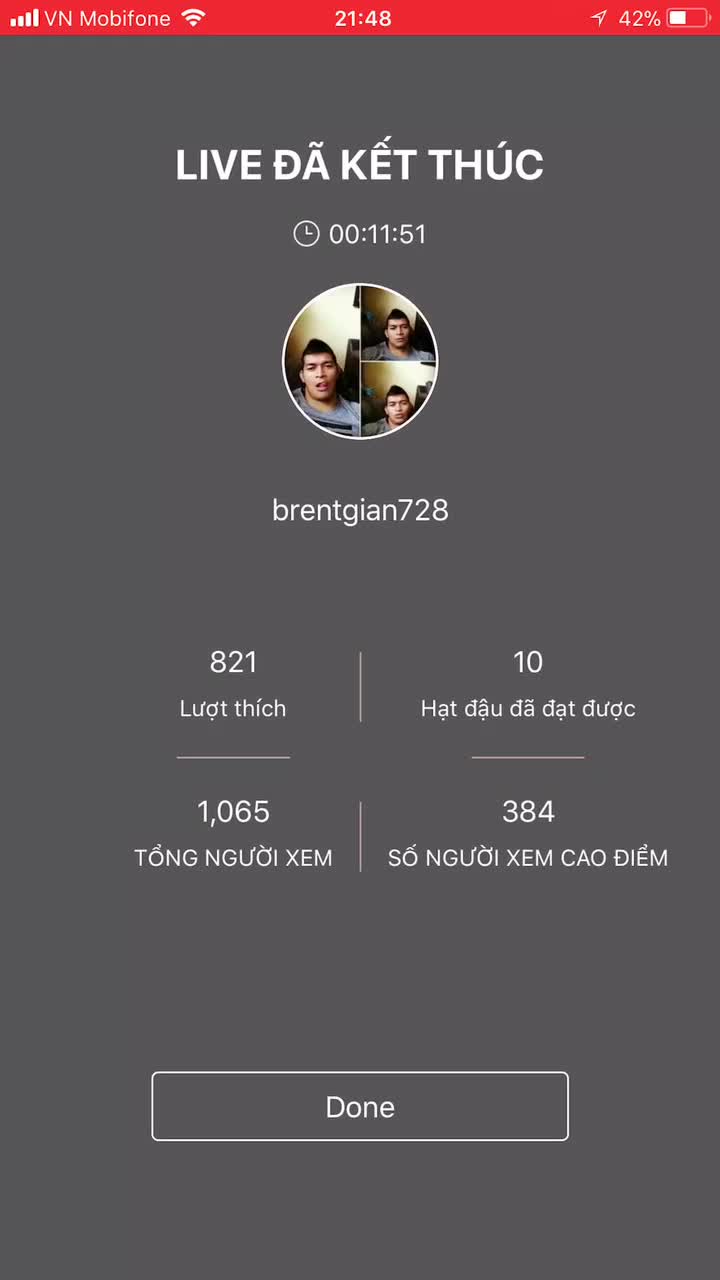The height and width of the screenshot is (1280, 720).
Task: Open brentgian728's profile picture
Action: tap(360, 362)
